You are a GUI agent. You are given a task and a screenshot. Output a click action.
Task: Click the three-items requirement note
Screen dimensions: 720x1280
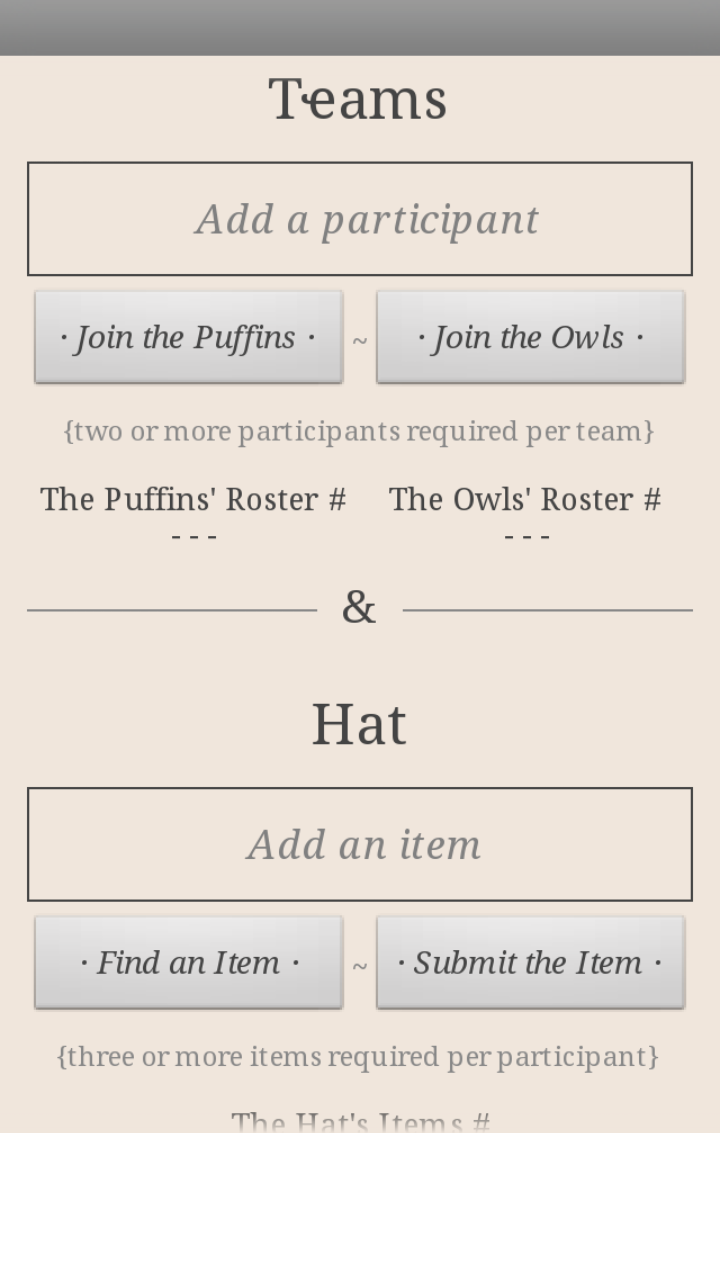click(360, 1055)
